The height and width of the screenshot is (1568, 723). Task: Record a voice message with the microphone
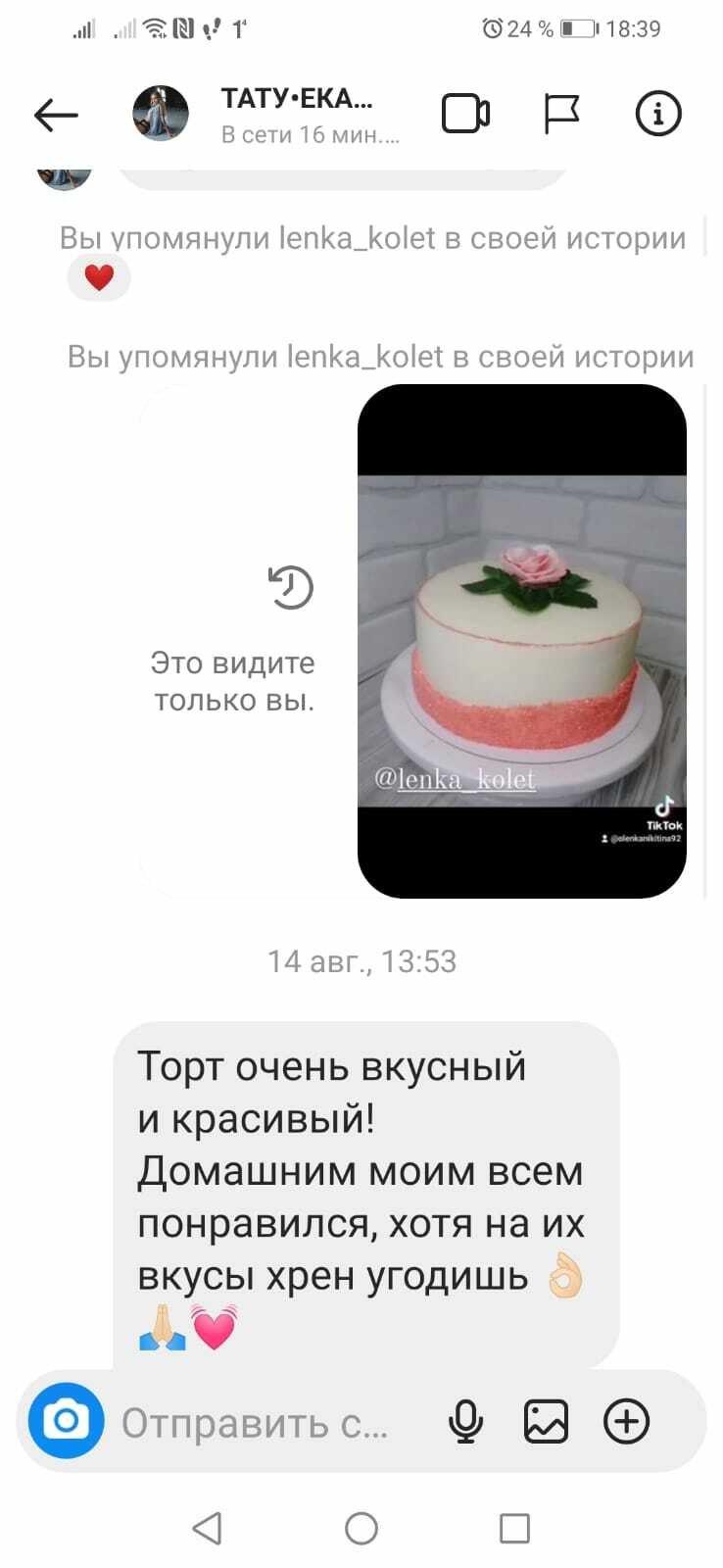point(465,1421)
